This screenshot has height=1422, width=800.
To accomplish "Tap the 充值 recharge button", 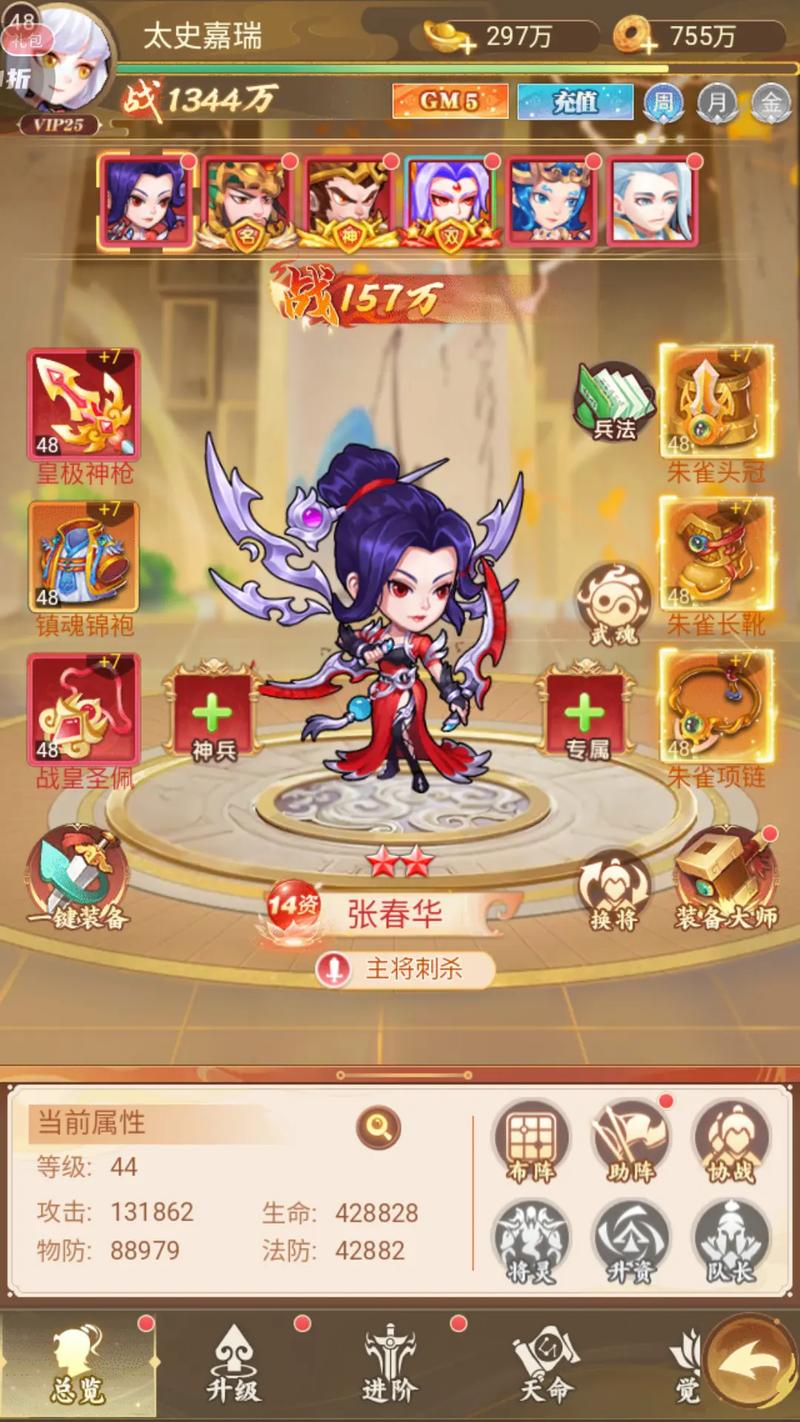I will [x=575, y=101].
